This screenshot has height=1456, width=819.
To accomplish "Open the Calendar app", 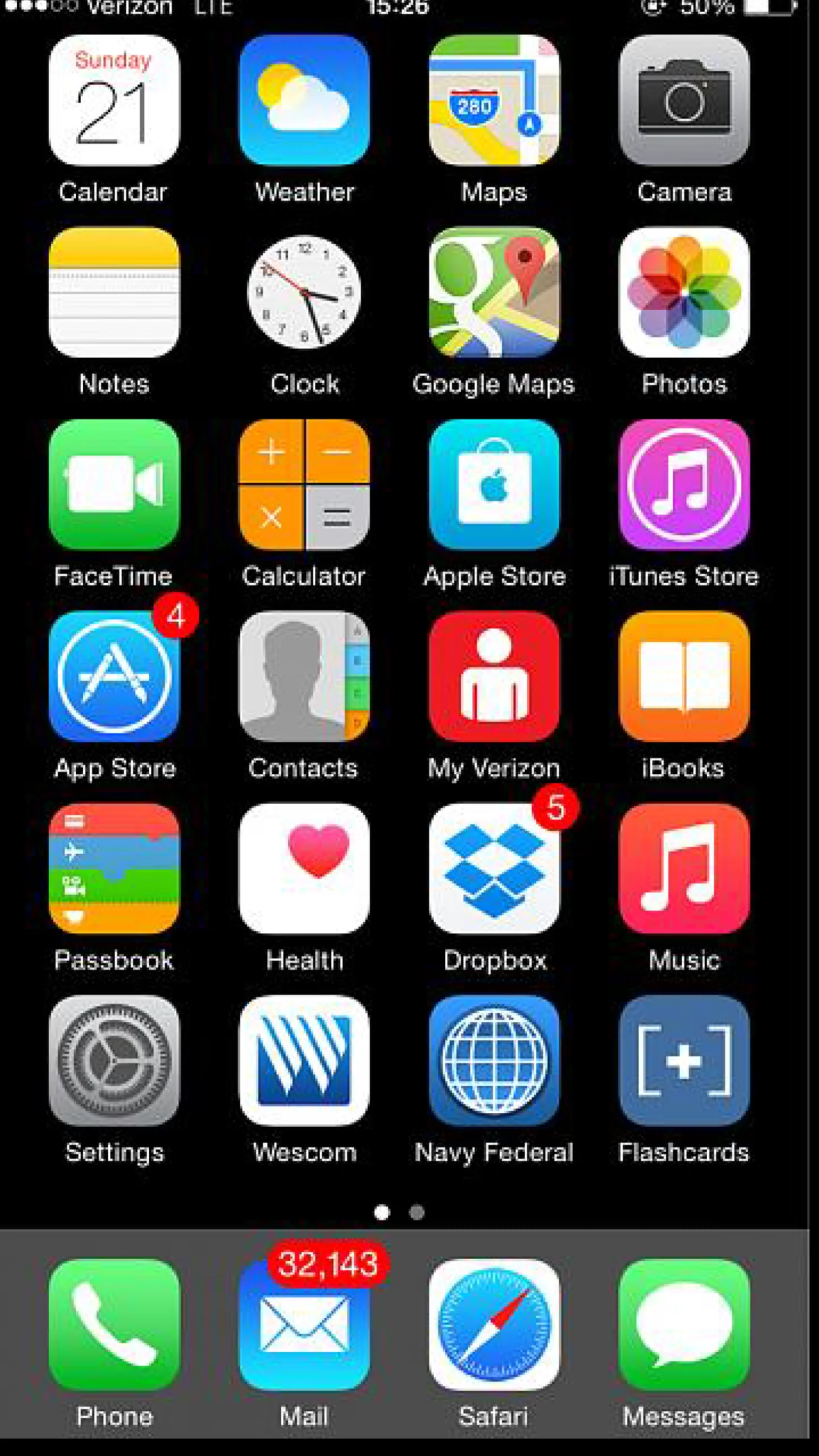I will 114,100.
